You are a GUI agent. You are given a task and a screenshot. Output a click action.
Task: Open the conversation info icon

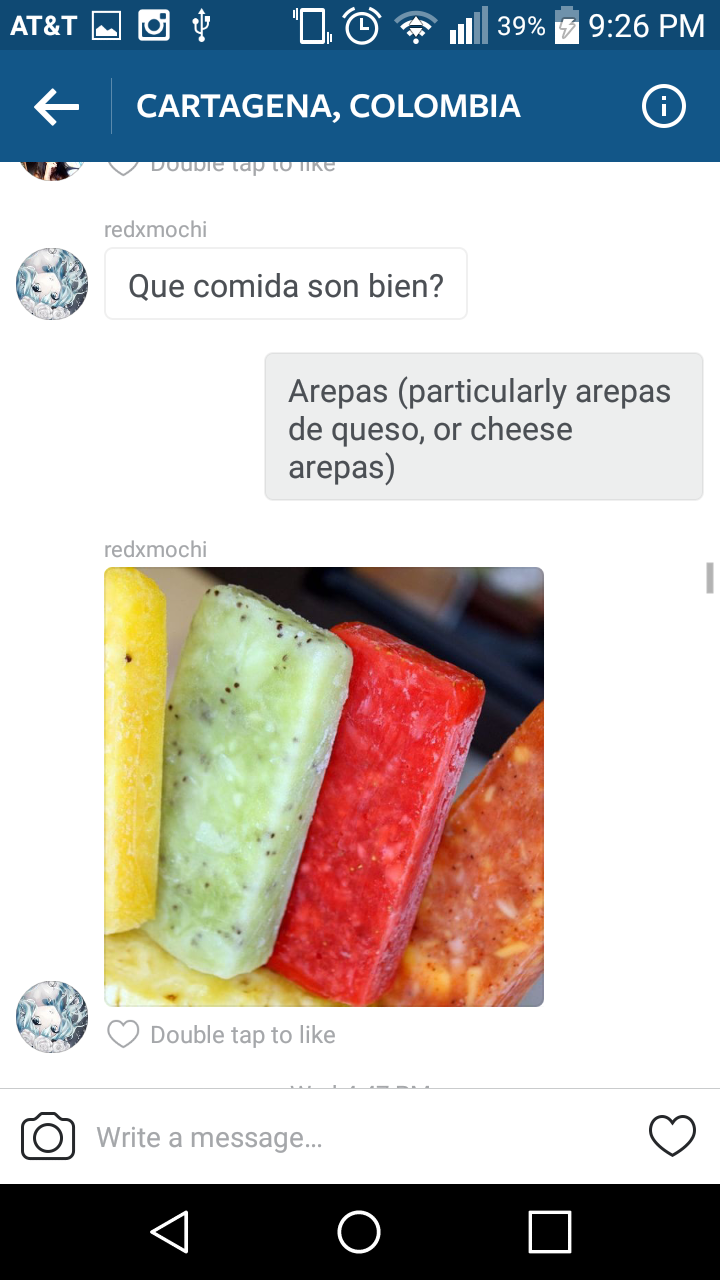[x=663, y=107]
